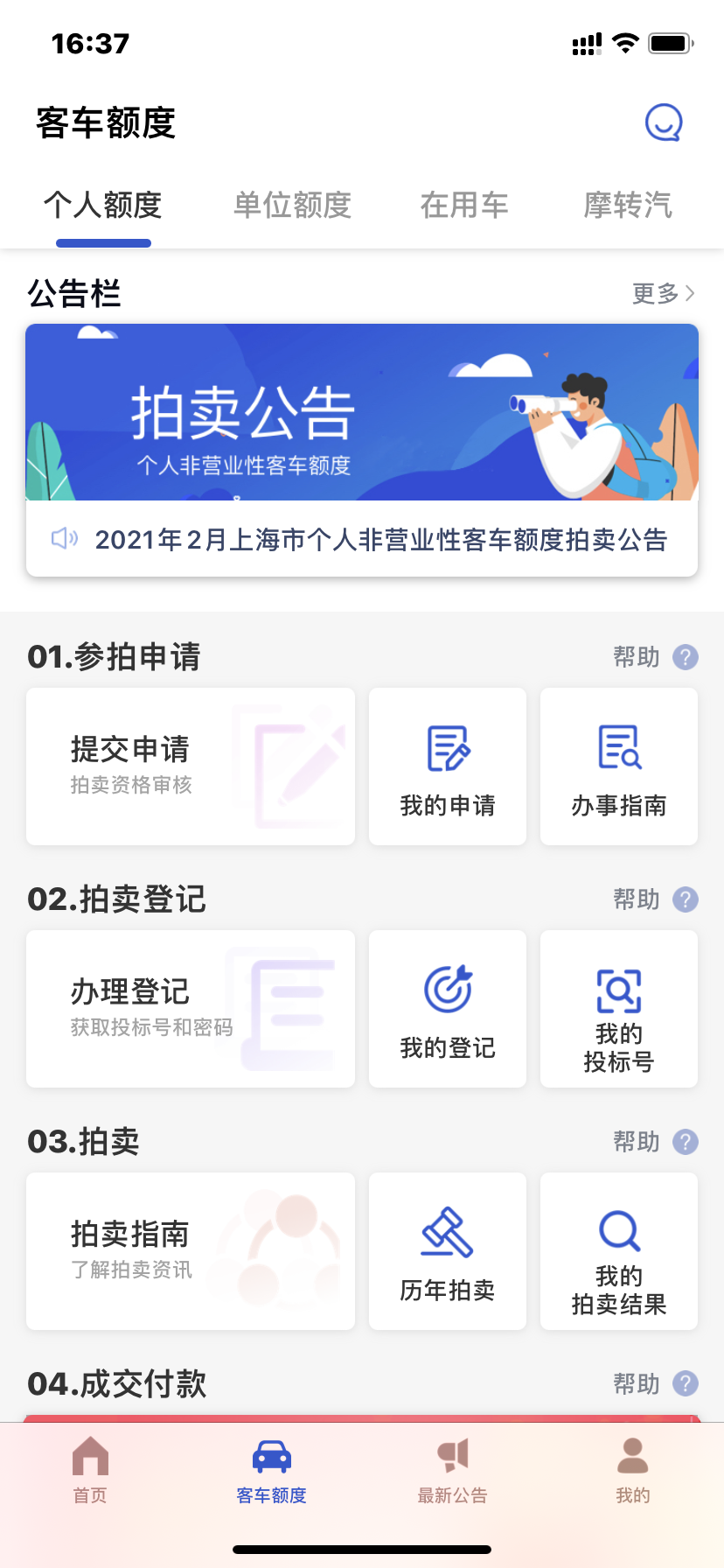
Task: Tap the speaker icon beside the announcement text
Action: click(x=63, y=541)
